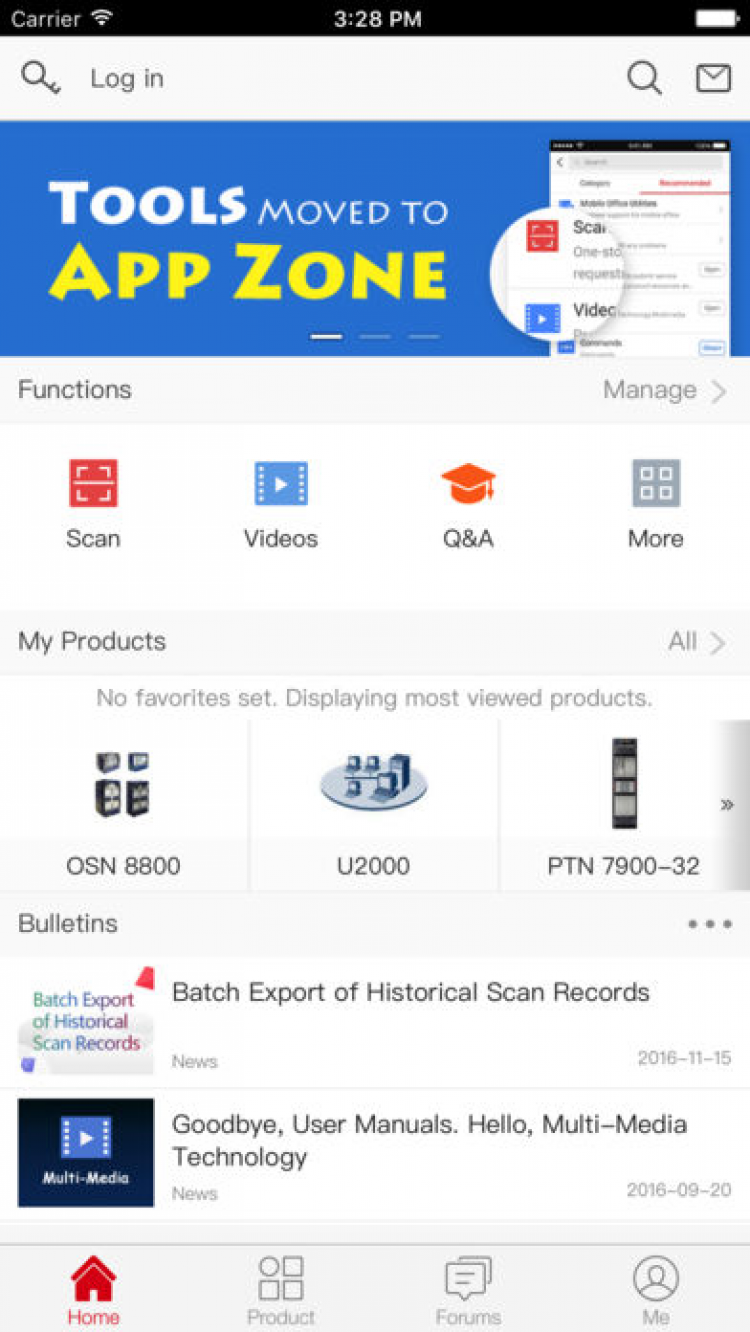
Task: Read Batch Export of Historical Scan Records
Action: [x=410, y=1020]
